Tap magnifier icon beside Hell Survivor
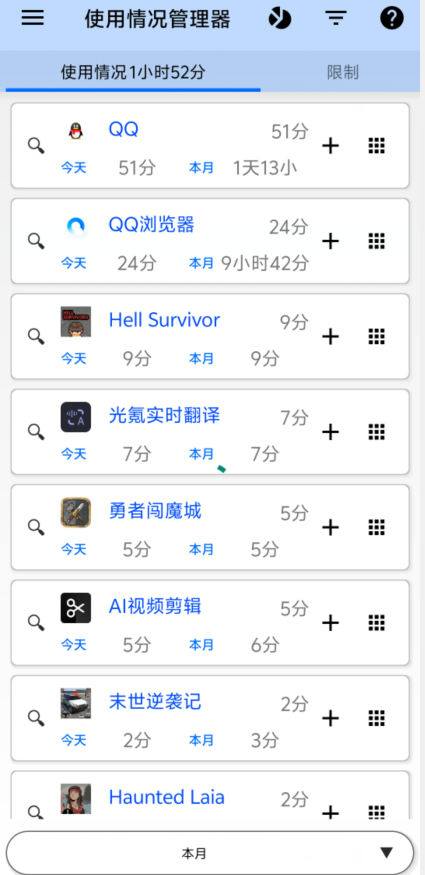The width and height of the screenshot is (425, 875). [36, 336]
